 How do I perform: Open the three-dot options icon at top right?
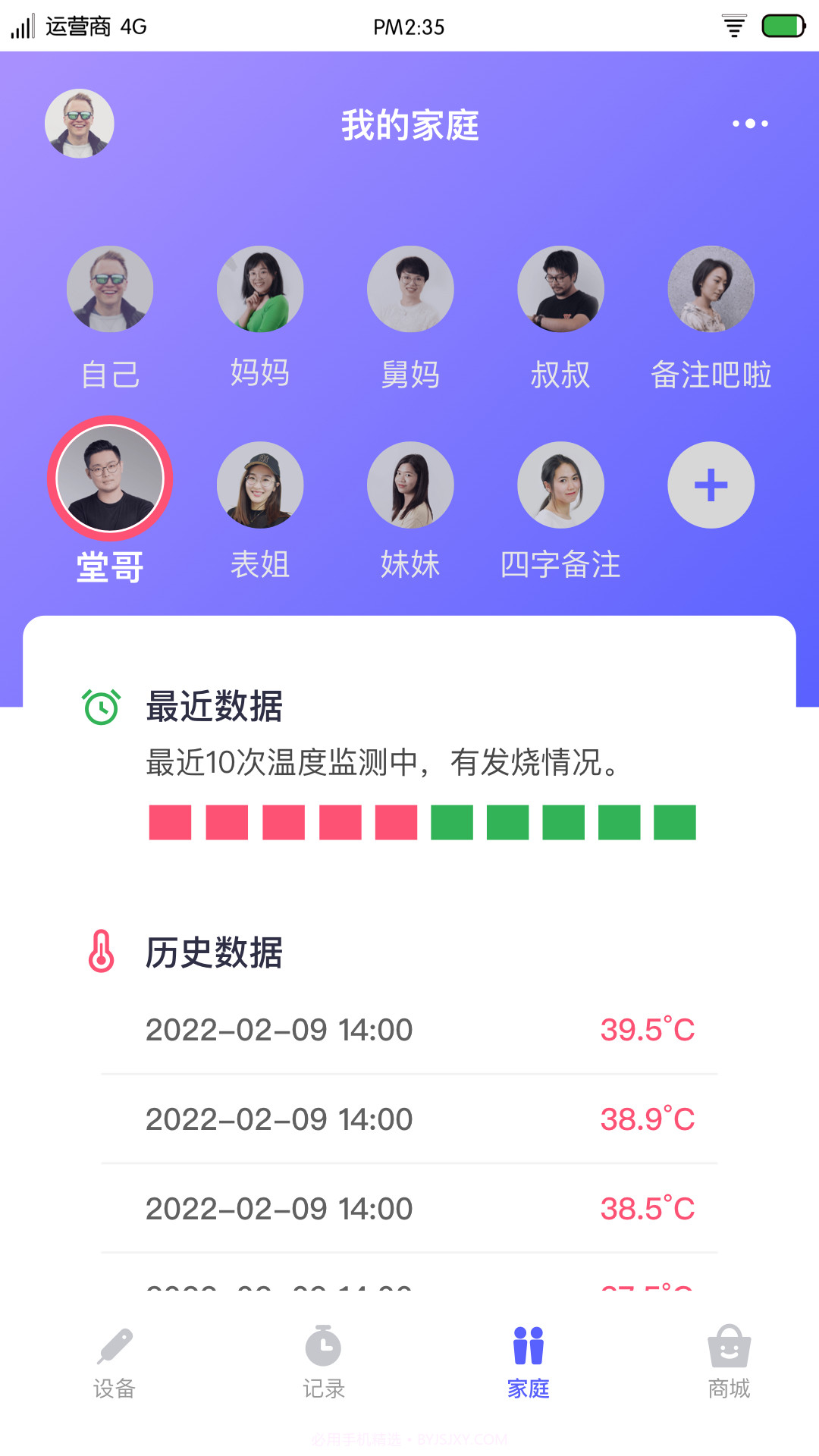(751, 124)
